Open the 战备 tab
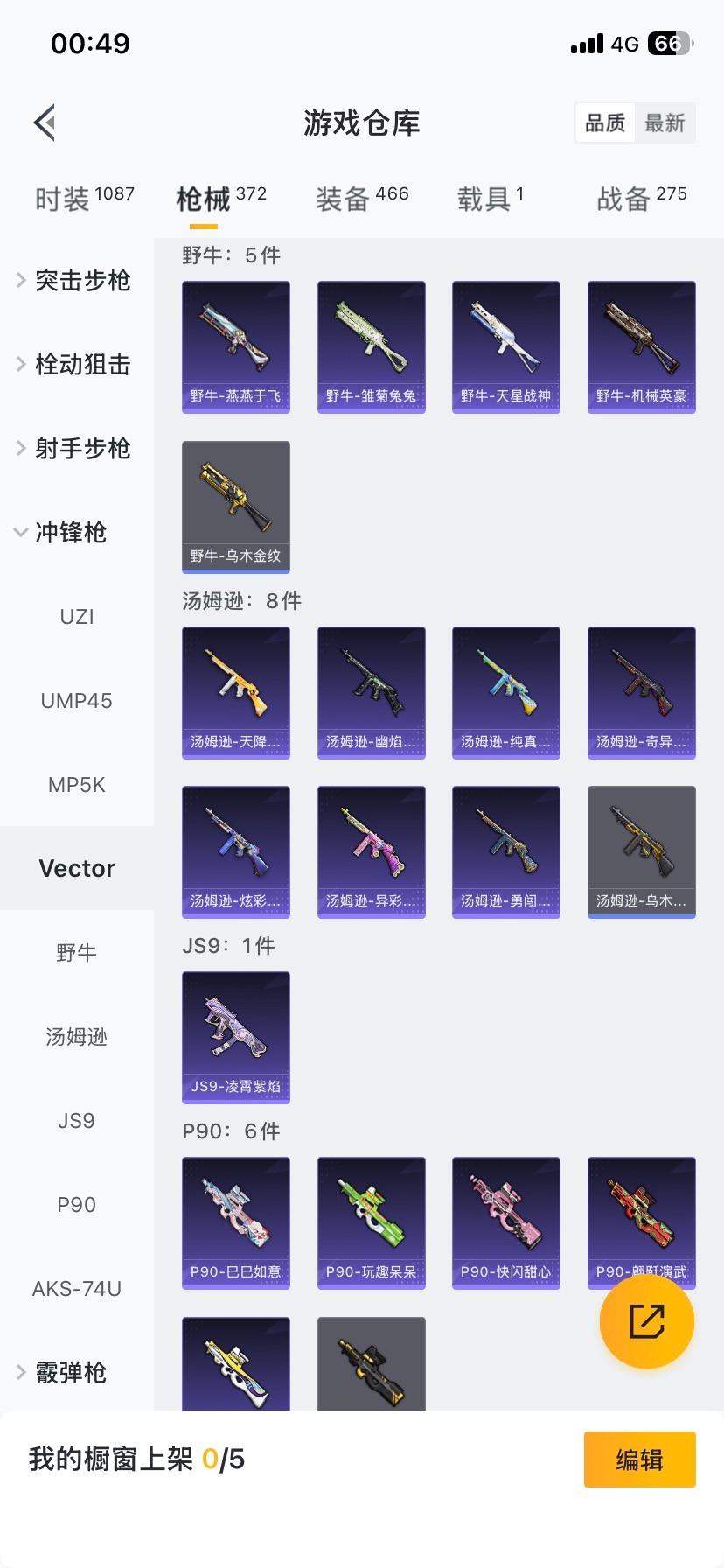This screenshot has width=724, height=1568. [x=641, y=199]
